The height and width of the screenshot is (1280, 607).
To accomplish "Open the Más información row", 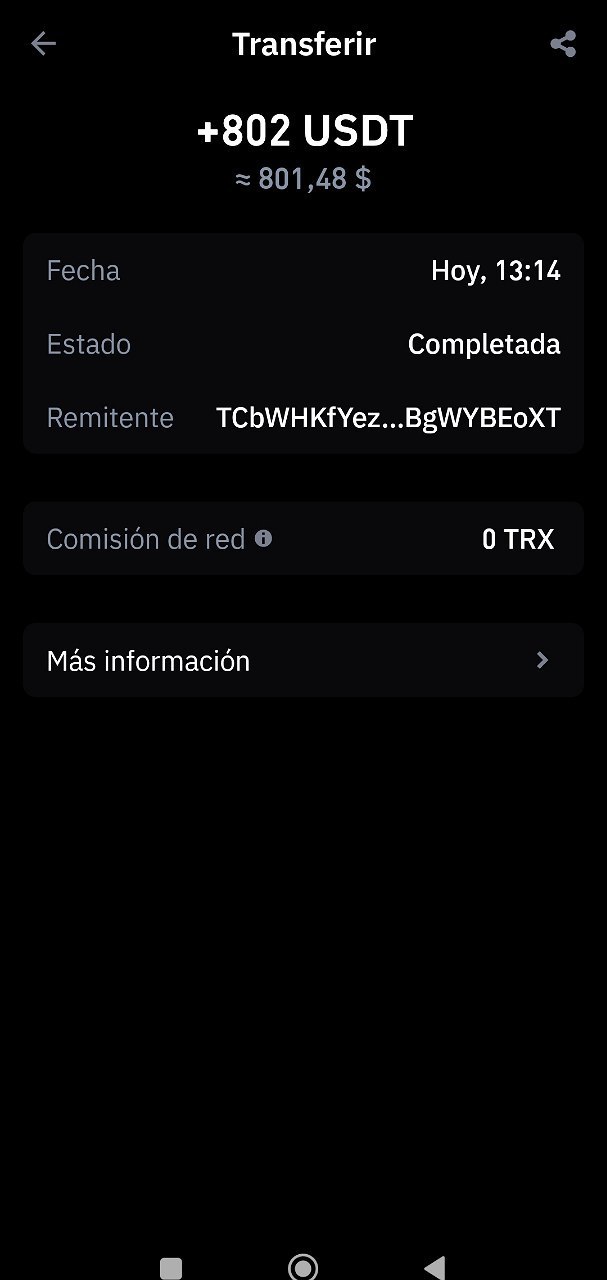I will point(303,660).
